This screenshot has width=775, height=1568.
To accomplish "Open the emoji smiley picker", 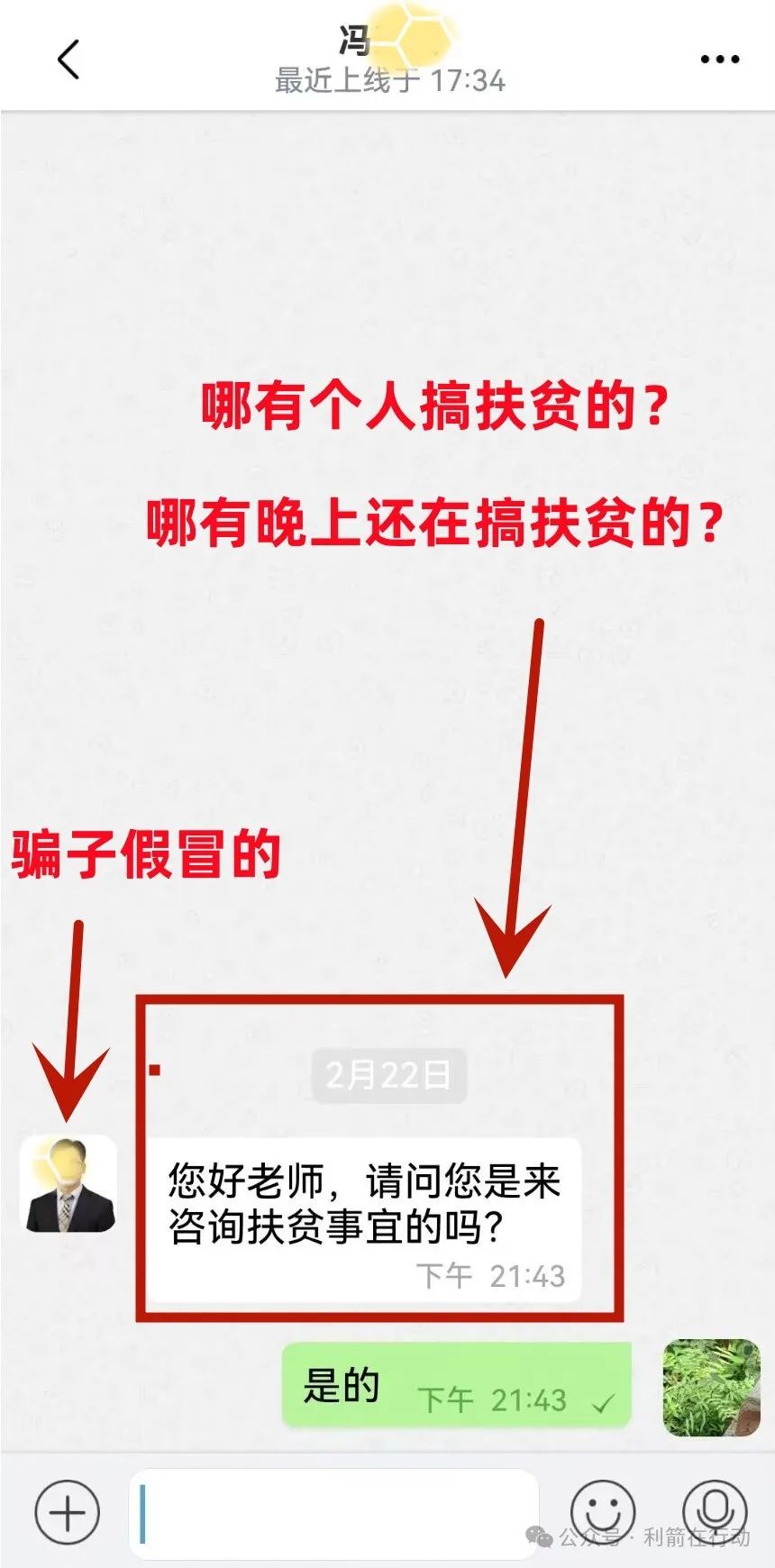I will point(603,1511).
